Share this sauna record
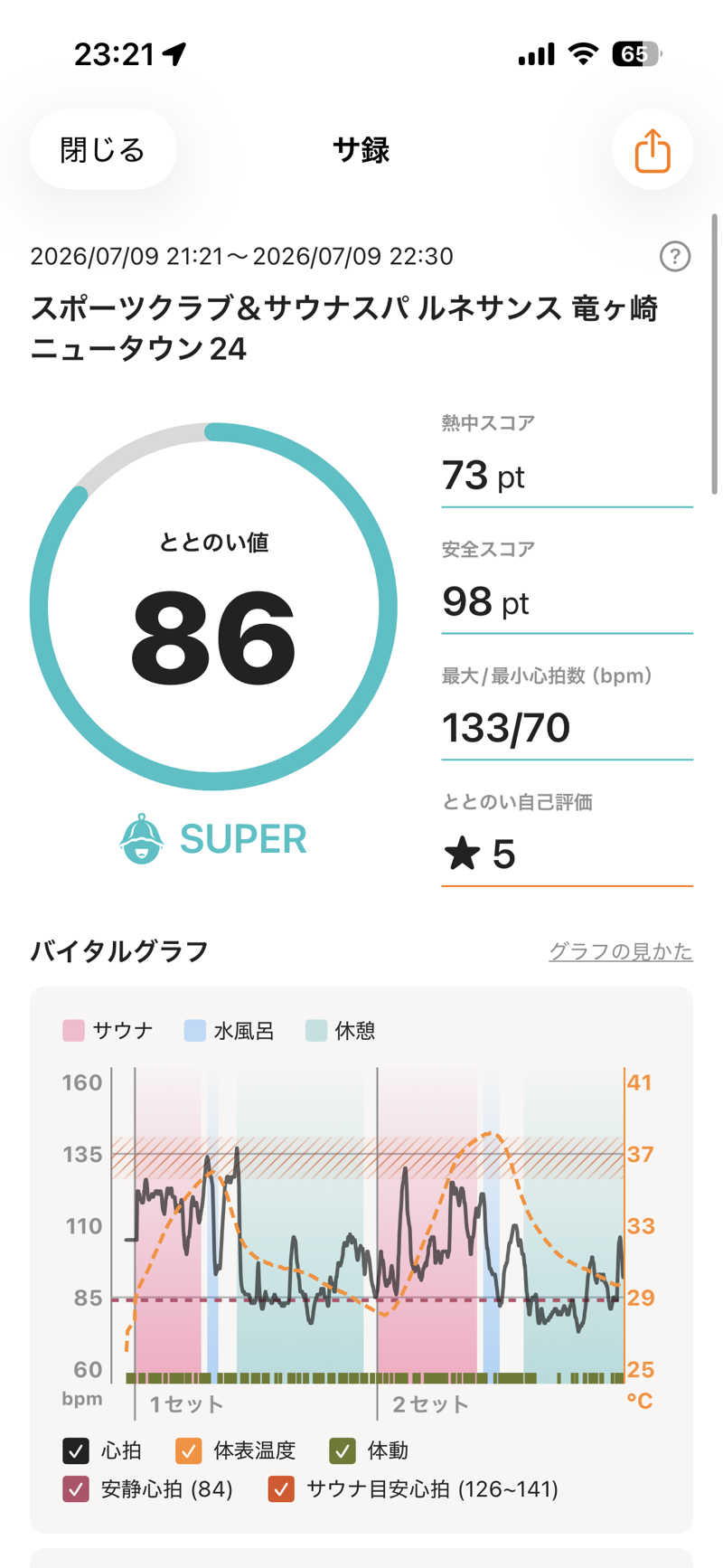723x1568 pixels. pyautogui.click(x=652, y=149)
